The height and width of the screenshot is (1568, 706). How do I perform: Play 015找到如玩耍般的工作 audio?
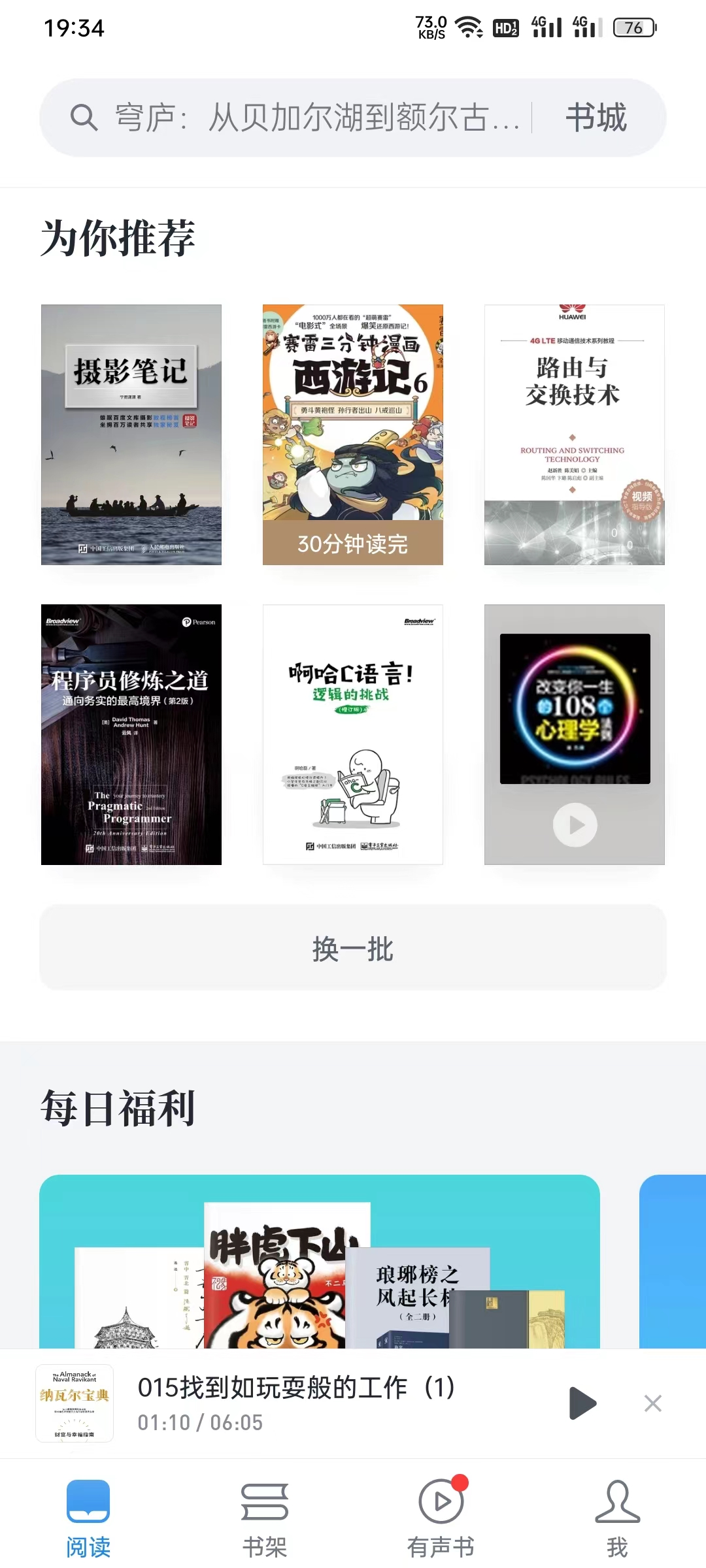tap(582, 1403)
